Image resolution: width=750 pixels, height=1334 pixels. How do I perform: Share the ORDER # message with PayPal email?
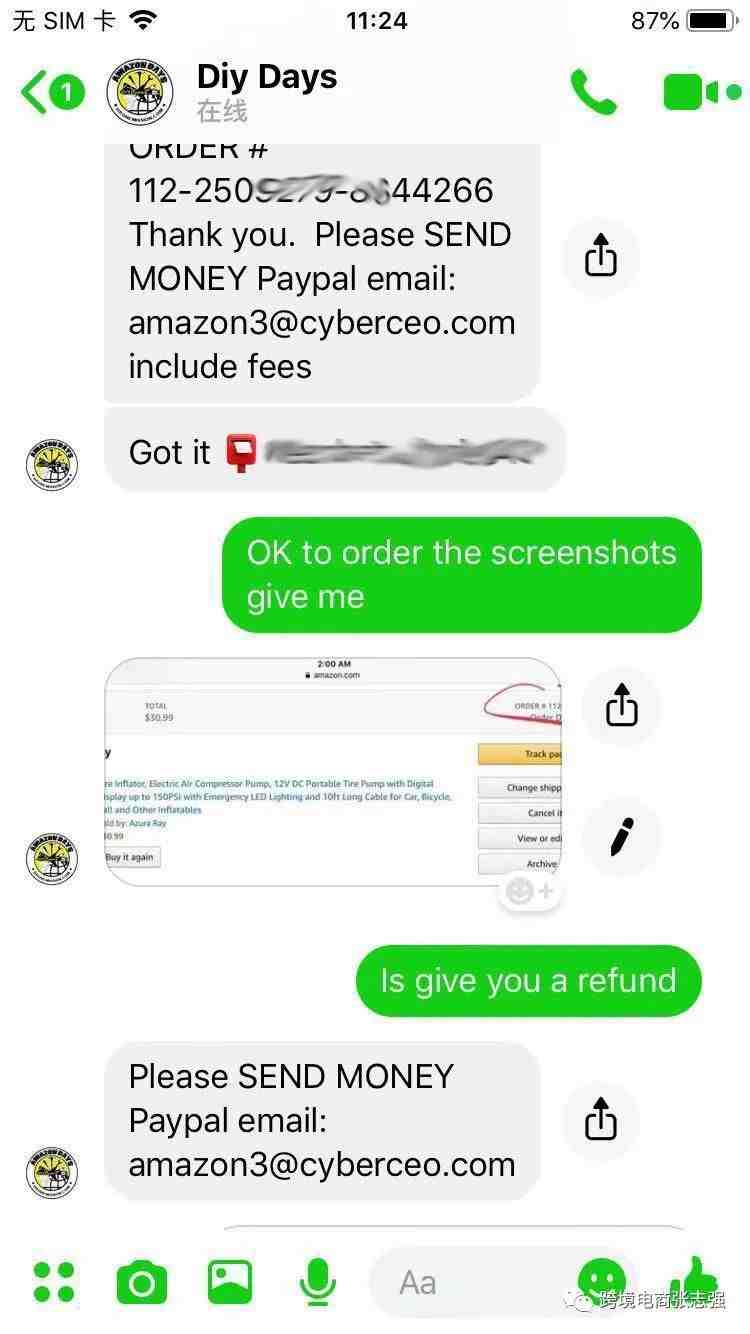click(x=600, y=258)
